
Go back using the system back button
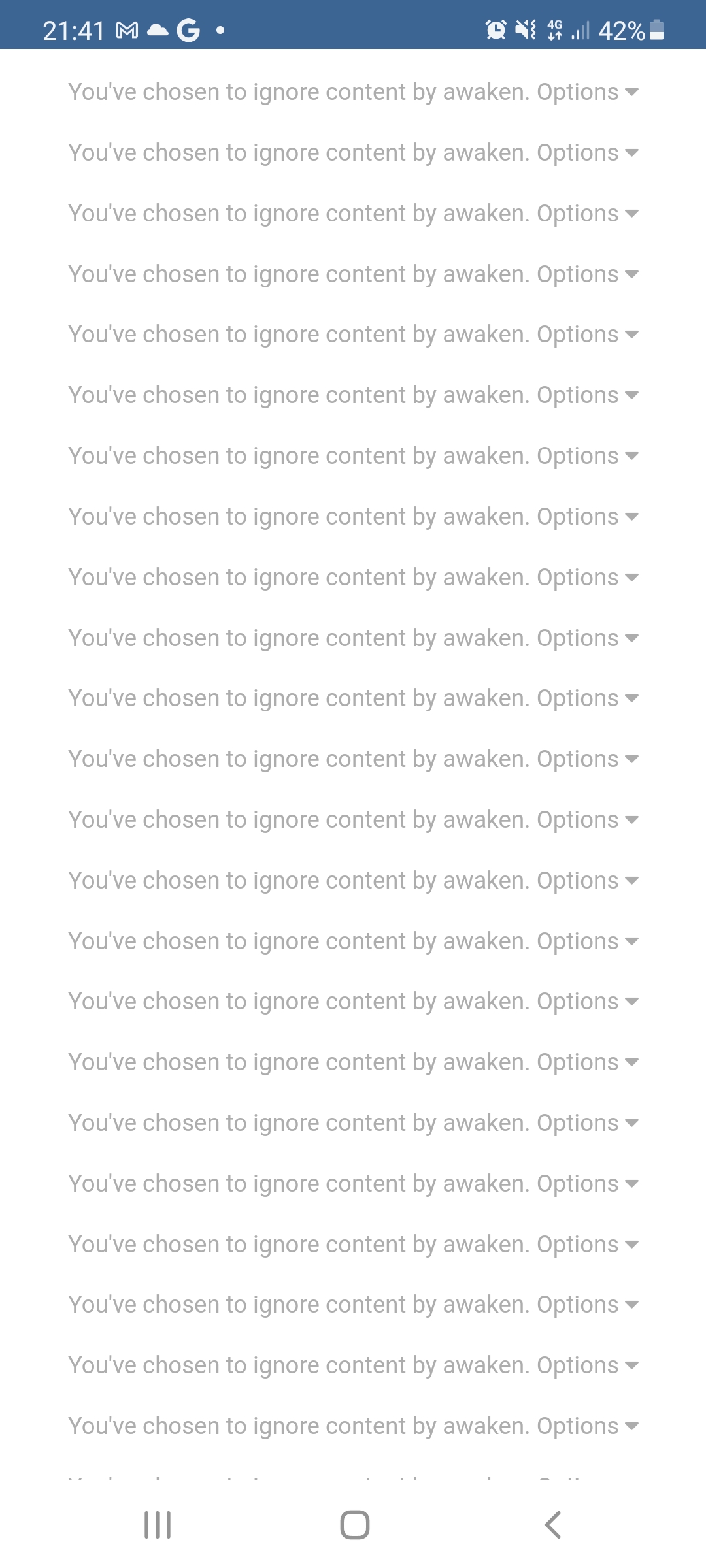click(552, 1525)
